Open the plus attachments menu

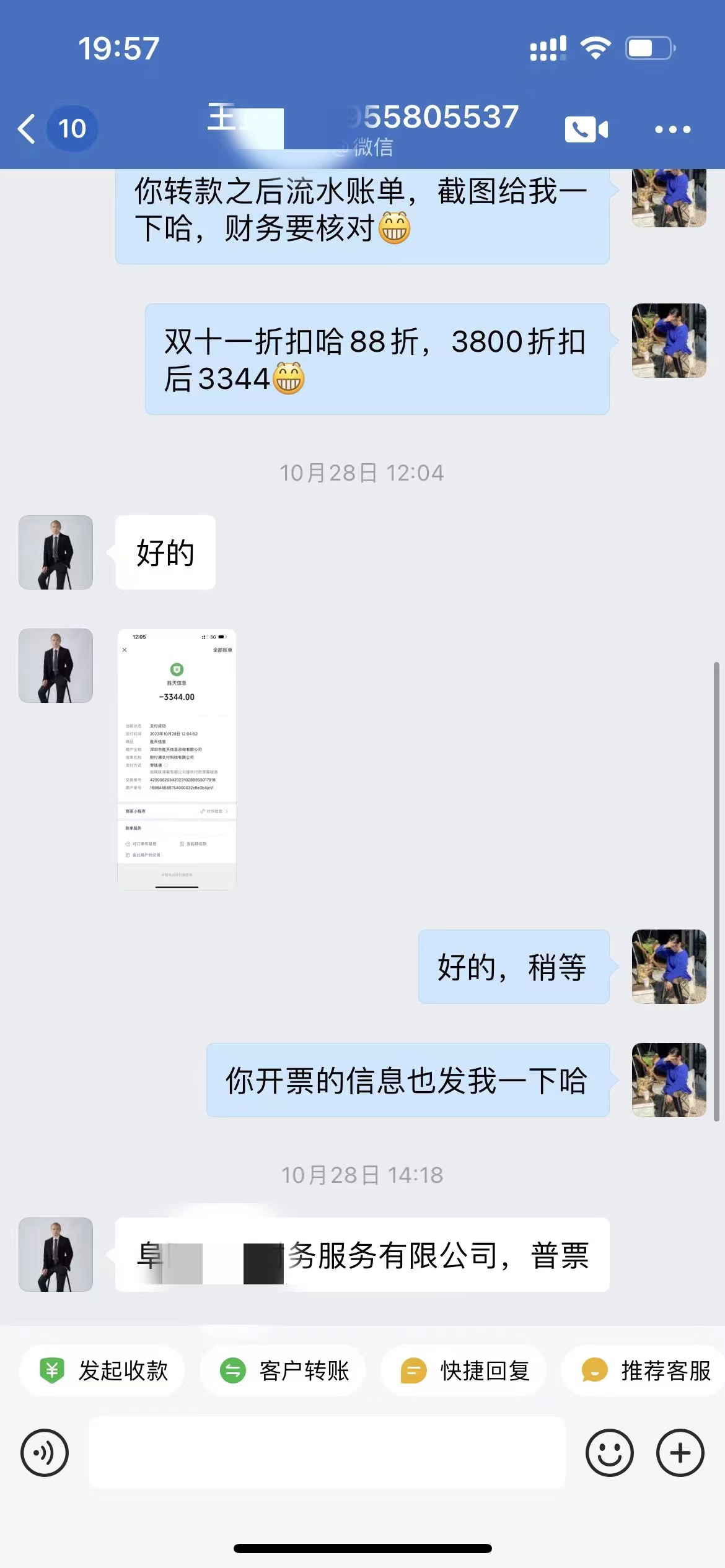(x=680, y=1453)
